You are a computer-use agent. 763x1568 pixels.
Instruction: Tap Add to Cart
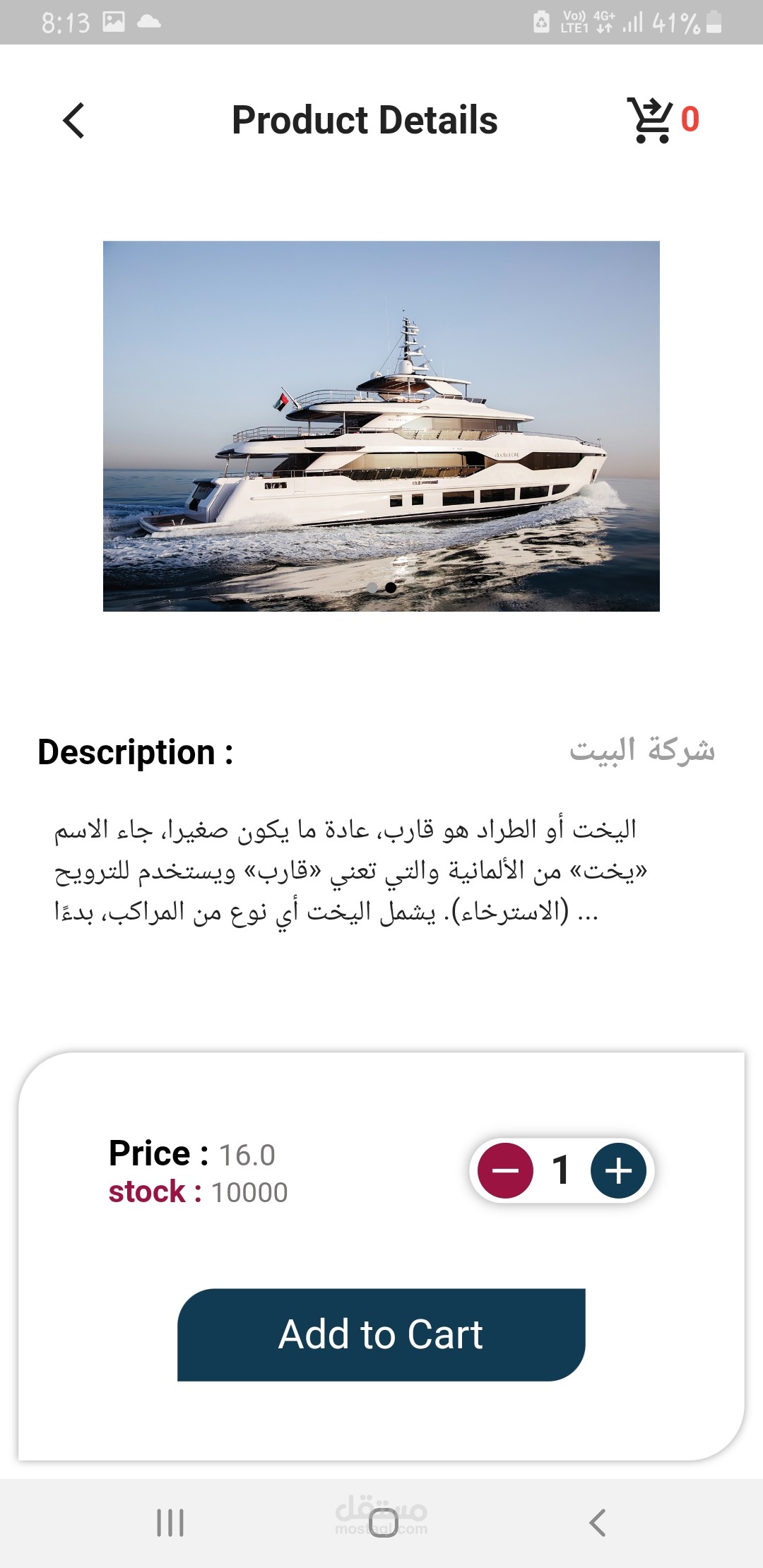(x=381, y=1334)
